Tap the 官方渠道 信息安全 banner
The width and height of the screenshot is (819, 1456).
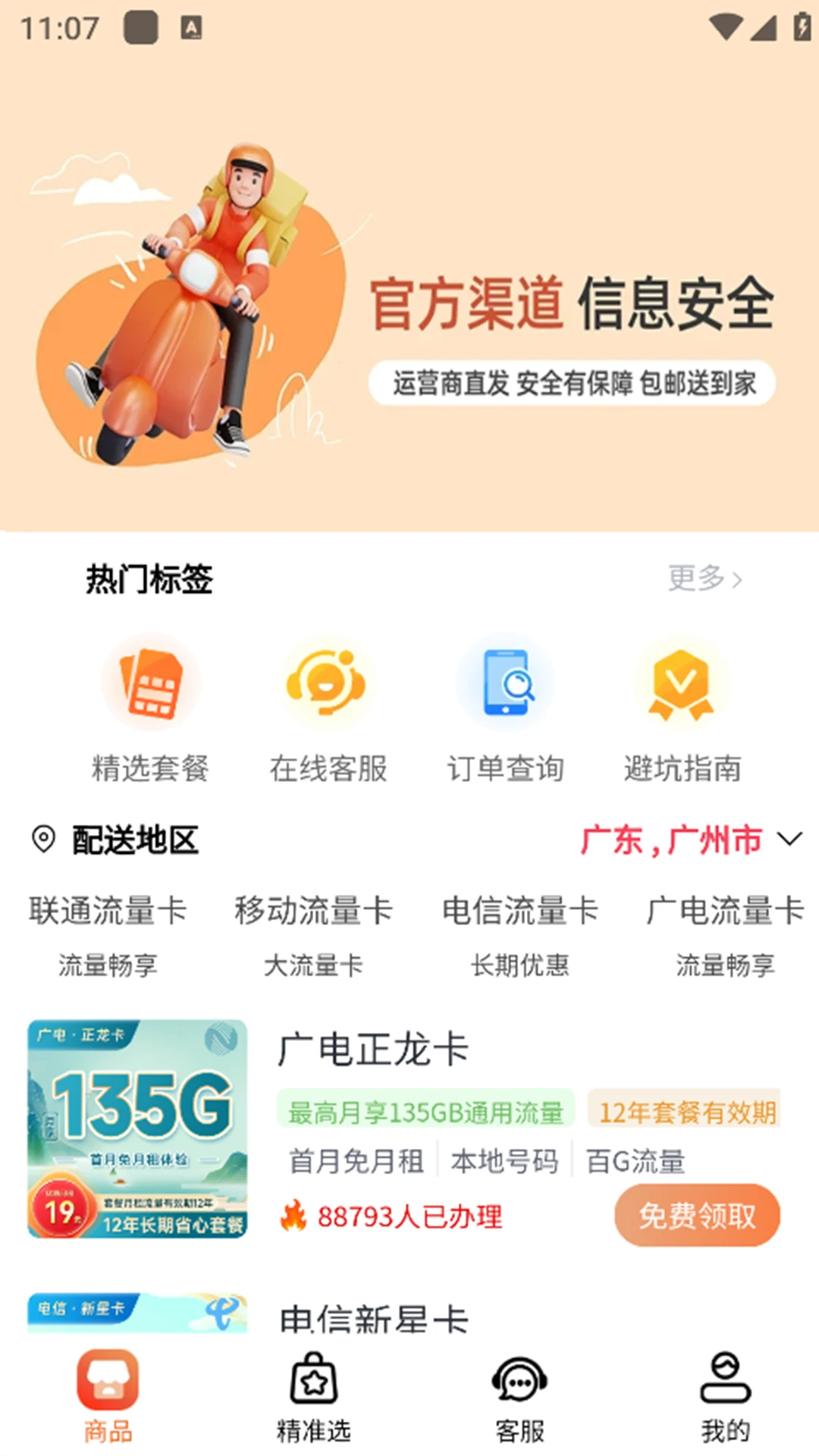pyautogui.click(x=409, y=303)
